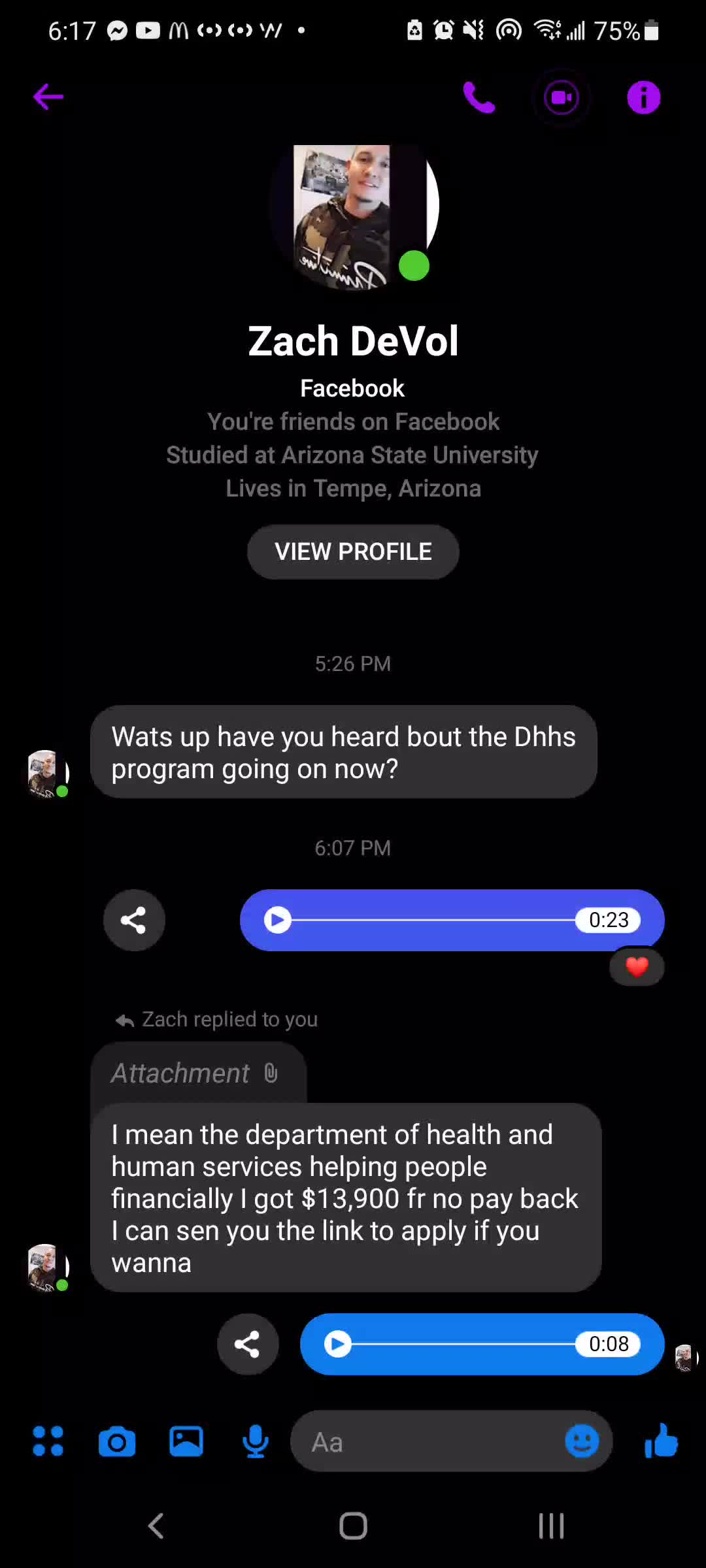Image resolution: width=706 pixels, height=1568 pixels.
Task: Share the 0:08 voice message
Action: [248, 1345]
